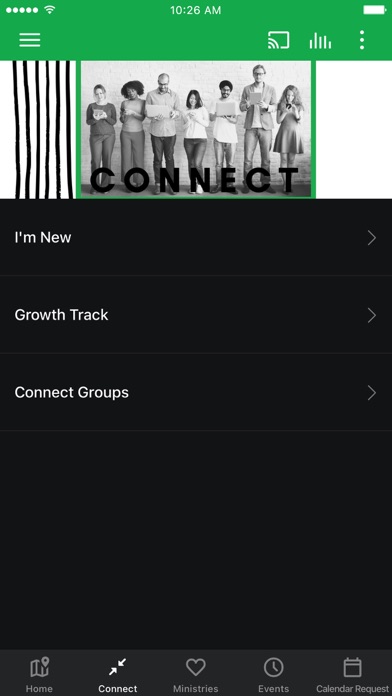Select the Connect tab

(118, 675)
